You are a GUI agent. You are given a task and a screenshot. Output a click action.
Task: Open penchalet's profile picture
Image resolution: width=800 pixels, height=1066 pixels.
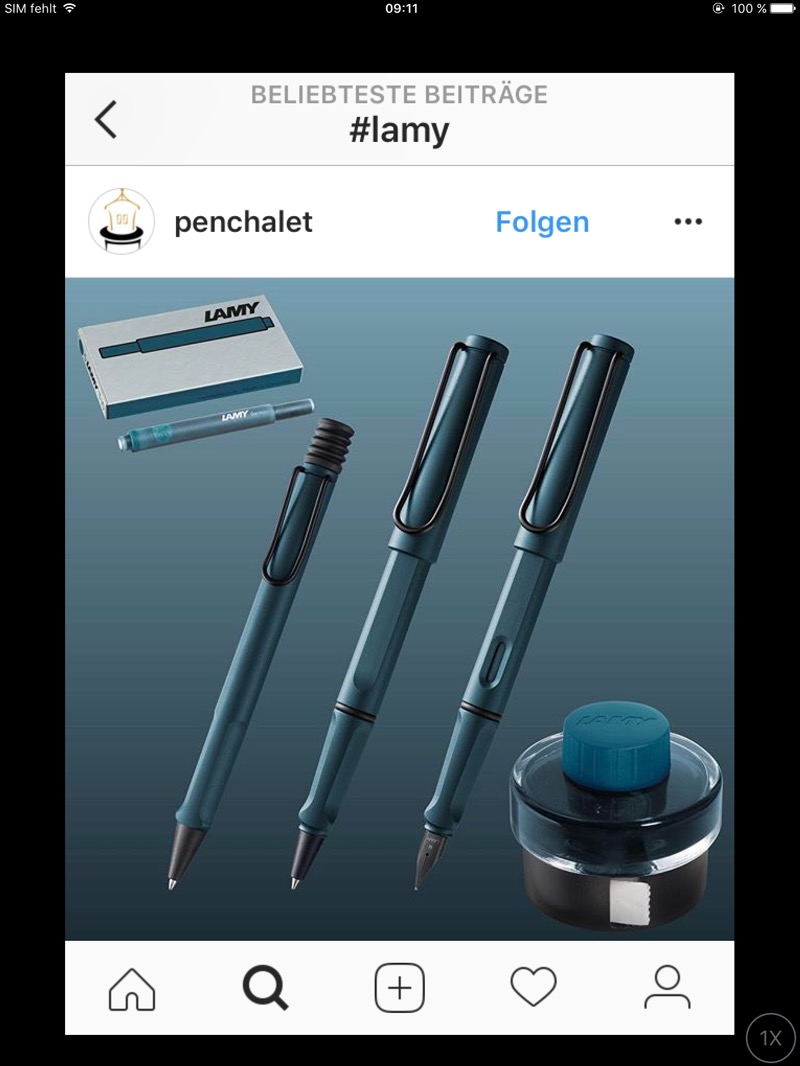click(x=121, y=221)
